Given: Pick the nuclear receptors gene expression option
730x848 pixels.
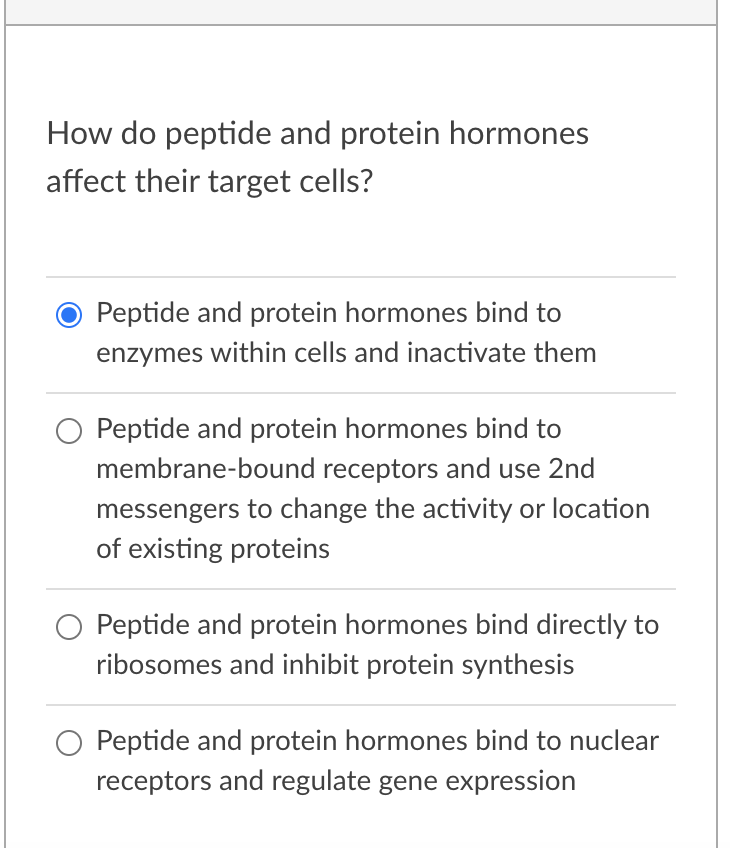Looking at the screenshot, I should tap(68, 743).
